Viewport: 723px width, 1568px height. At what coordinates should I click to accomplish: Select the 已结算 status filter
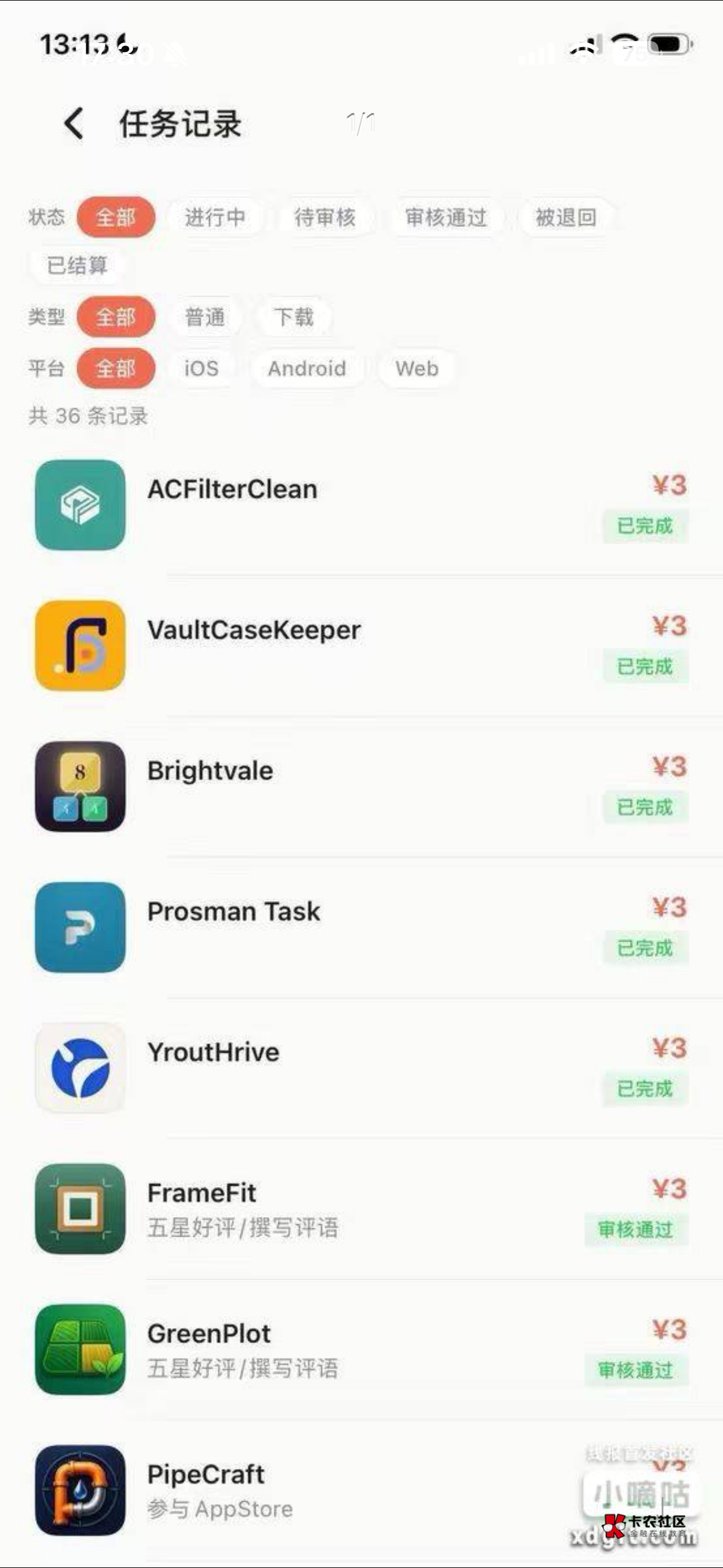tap(77, 266)
